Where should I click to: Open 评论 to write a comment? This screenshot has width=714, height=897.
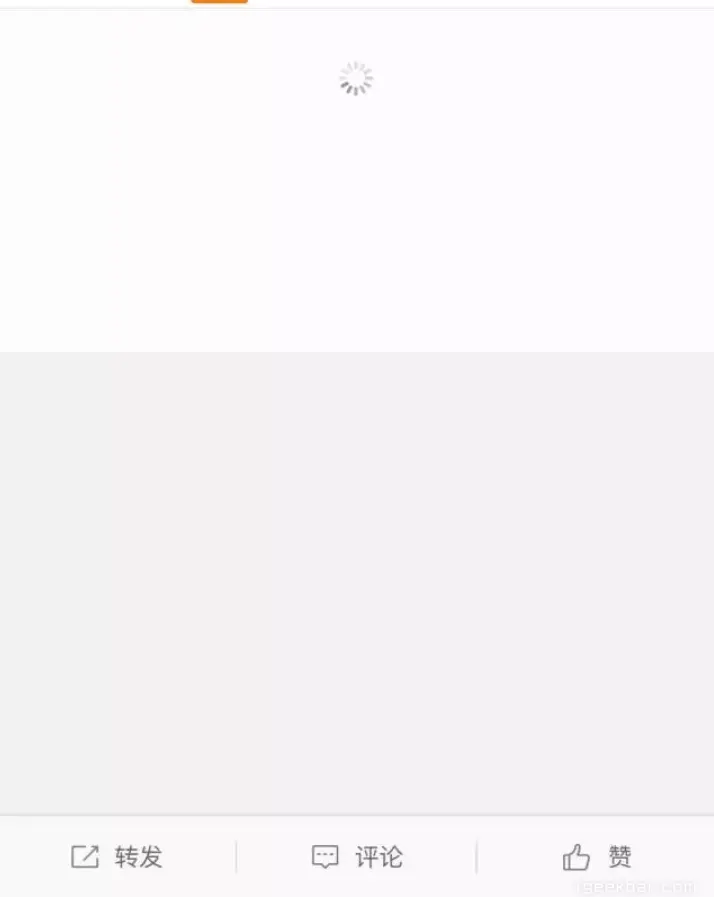(x=357, y=857)
